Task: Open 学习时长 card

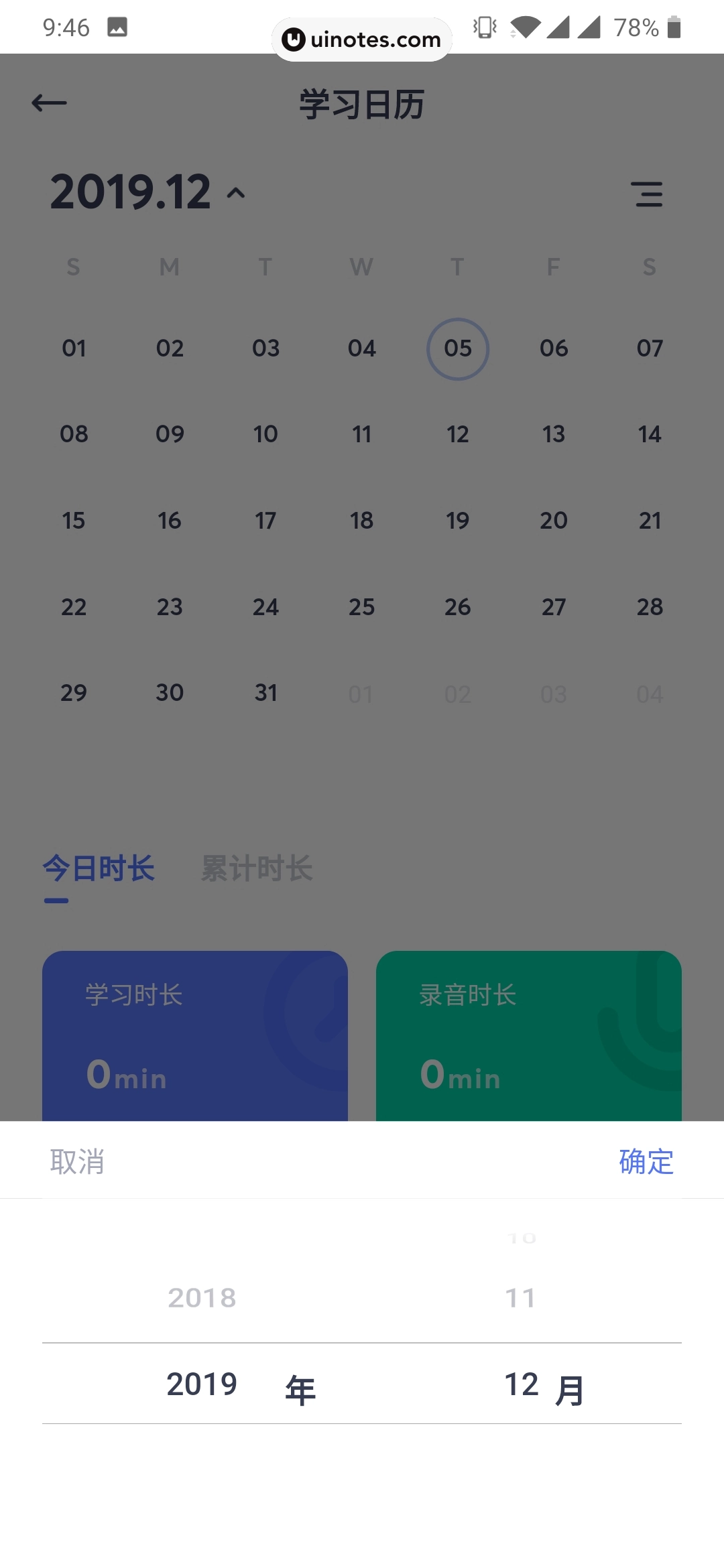Action: pyautogui.click(x=194, y=1035)
